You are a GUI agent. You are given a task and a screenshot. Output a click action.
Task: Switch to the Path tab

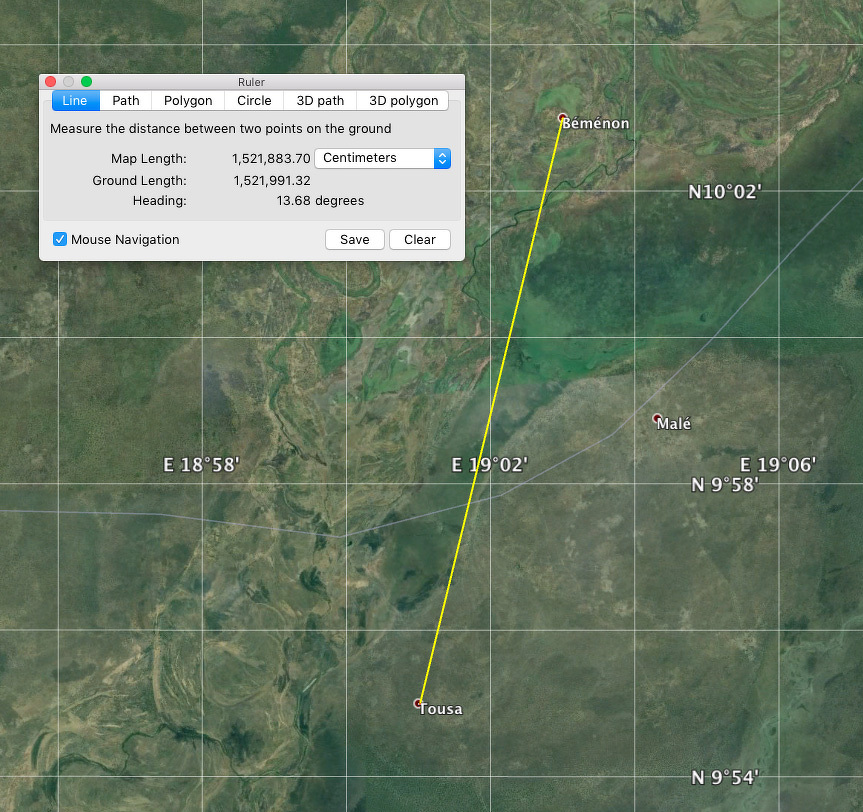click(x=126, y=101)
